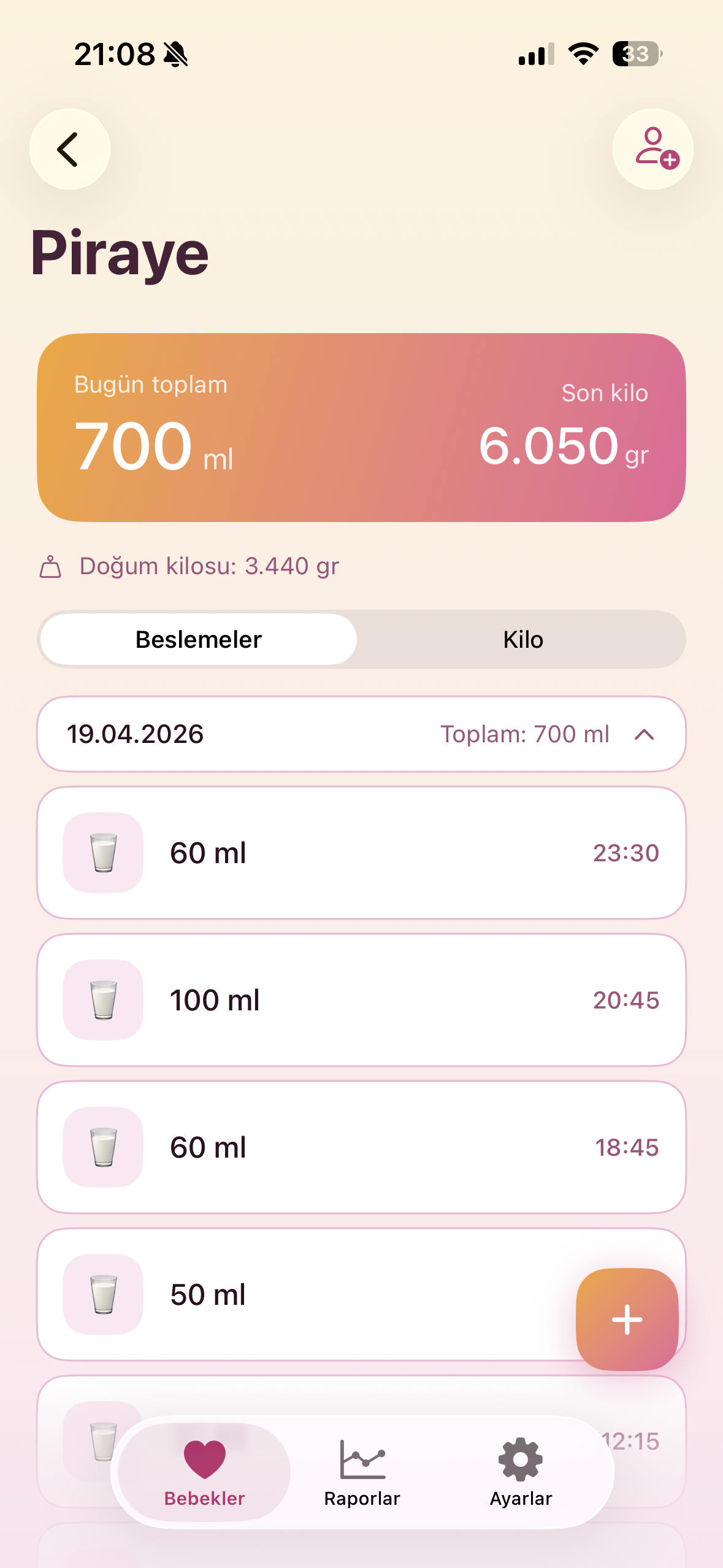
Task: Tap the Wi-Fi status icon
Action: [x=581, y=54]
